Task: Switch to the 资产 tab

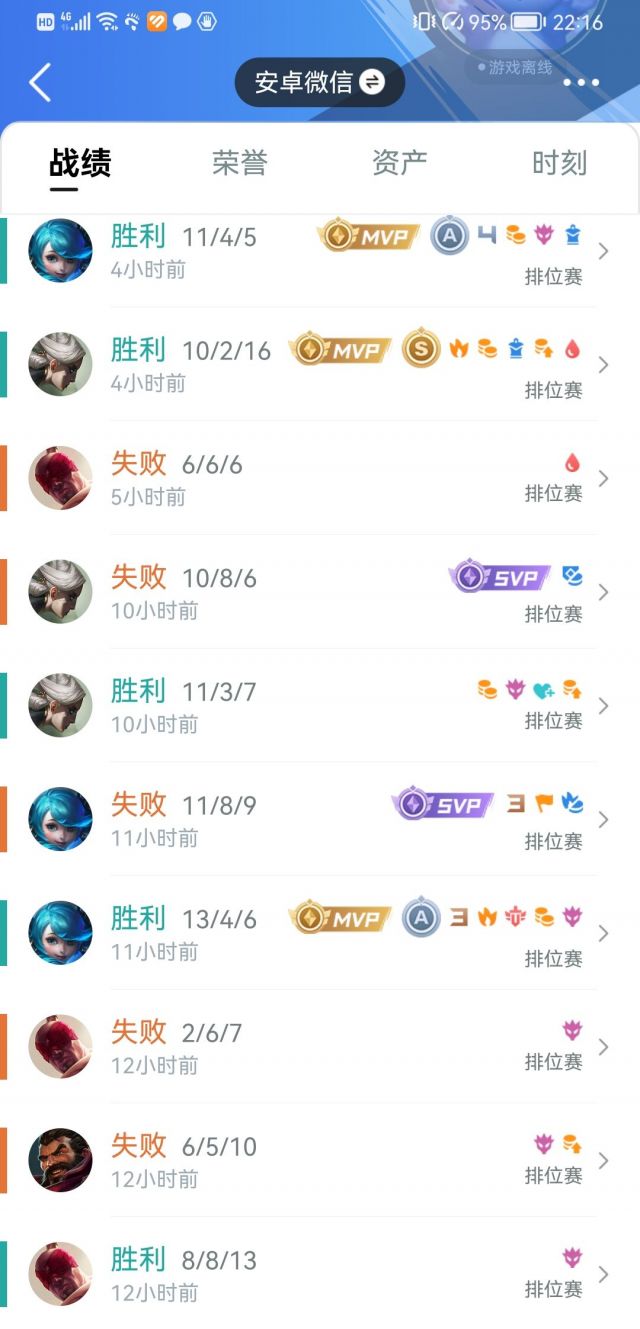Action: 400,163
